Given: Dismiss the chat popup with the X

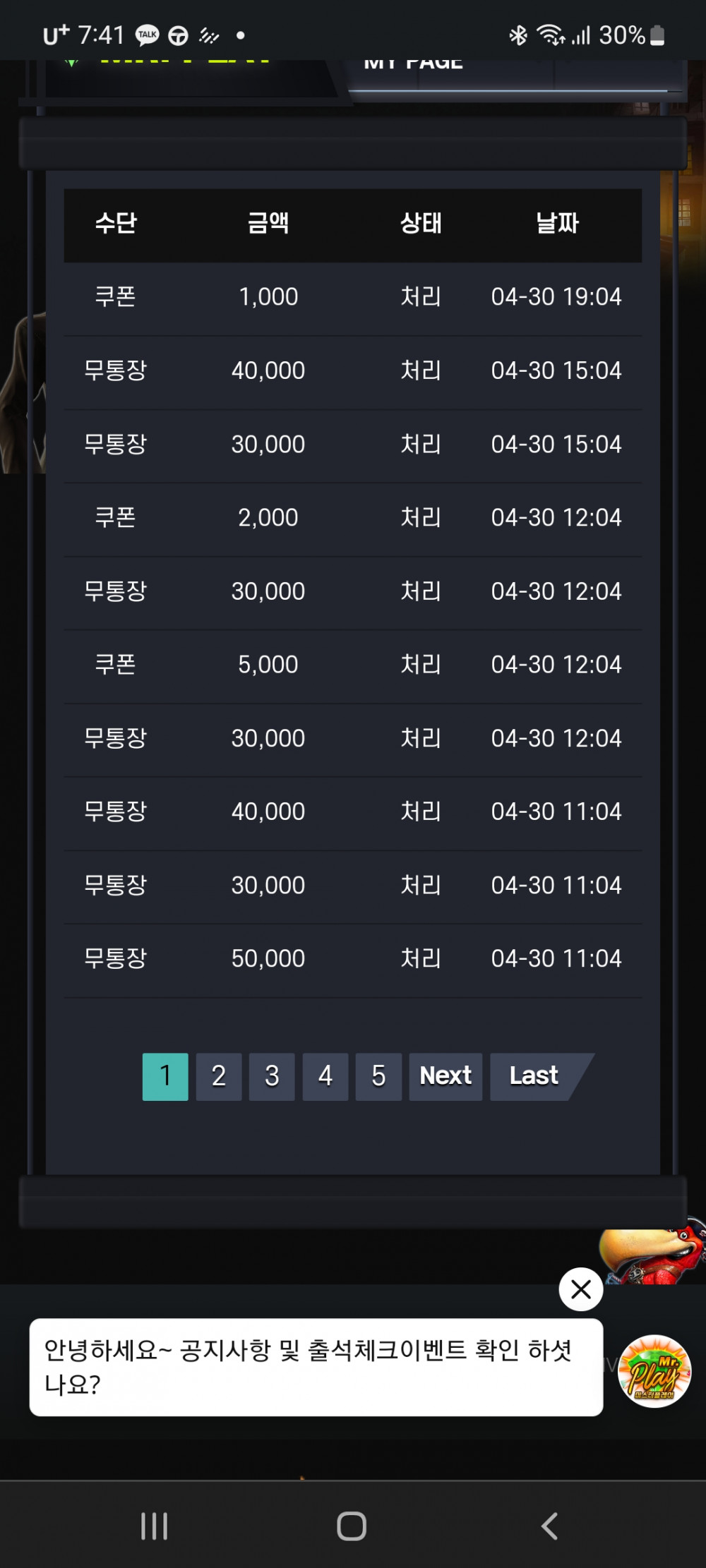Looking at the screenshot, I should [581, 1289].
